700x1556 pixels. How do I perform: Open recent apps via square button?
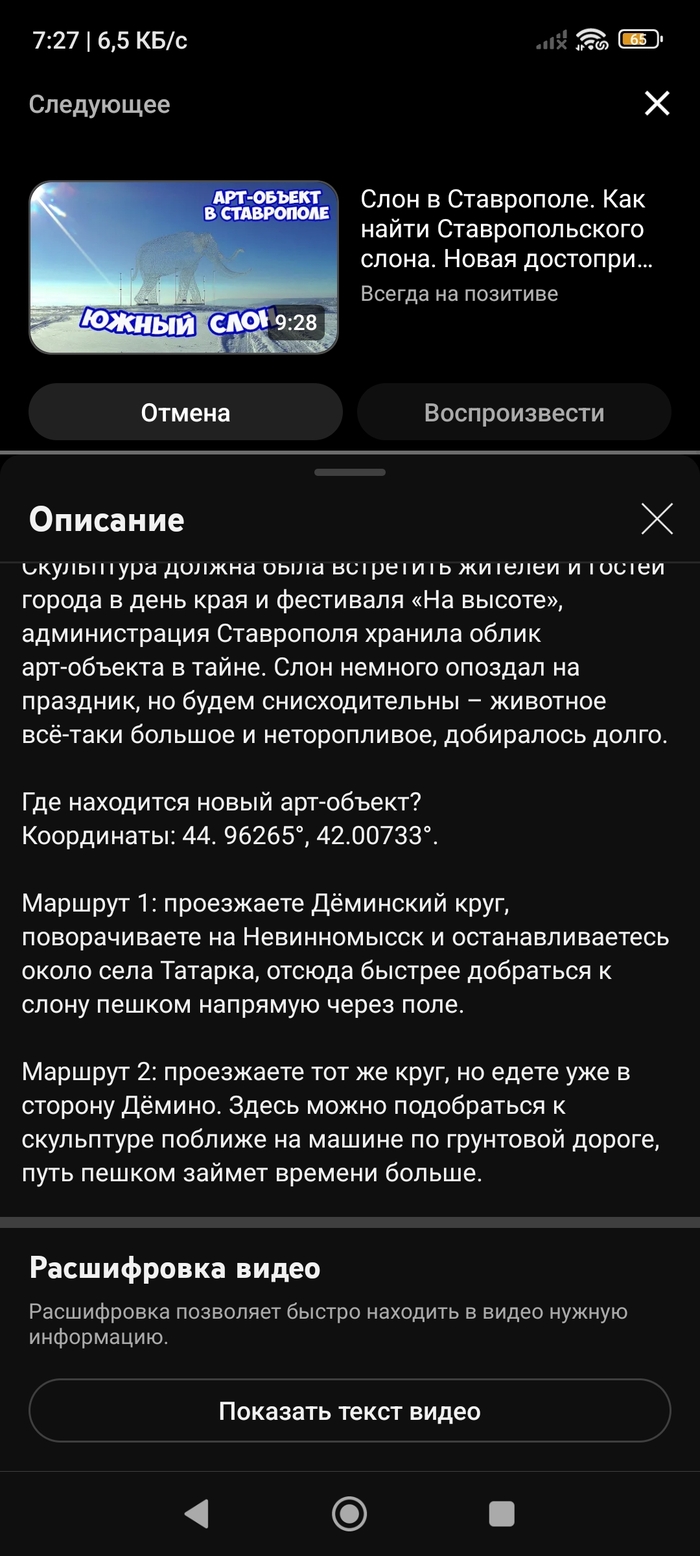tap(501, 1513)
